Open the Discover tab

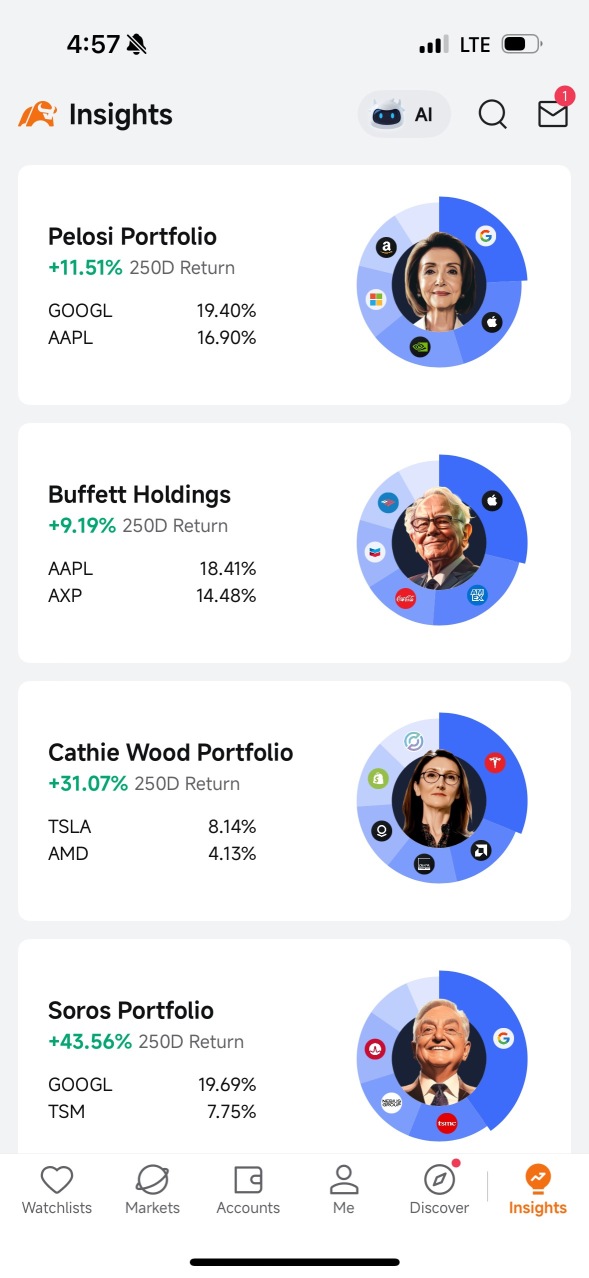(x=439, y=1190)
